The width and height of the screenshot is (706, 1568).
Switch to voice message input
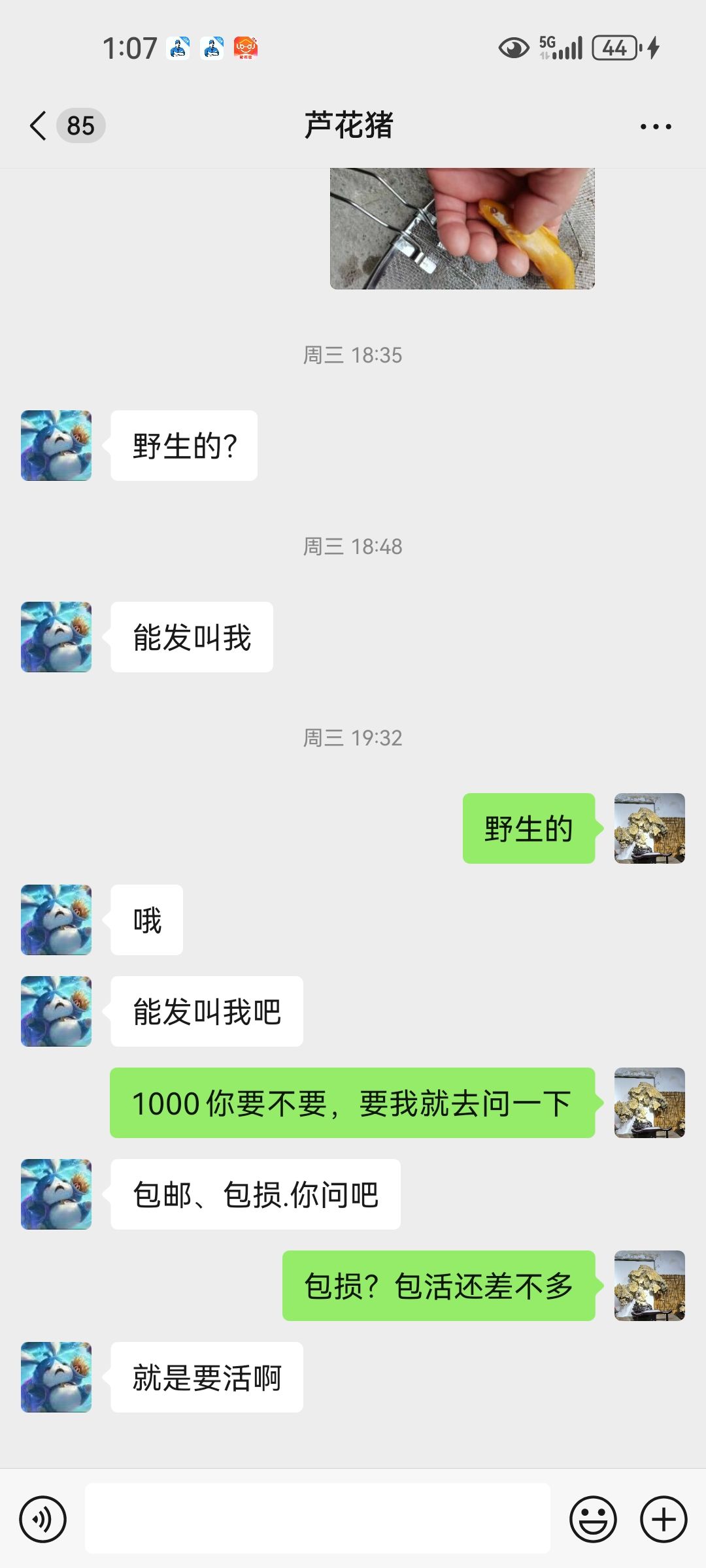click(43, 1519)
